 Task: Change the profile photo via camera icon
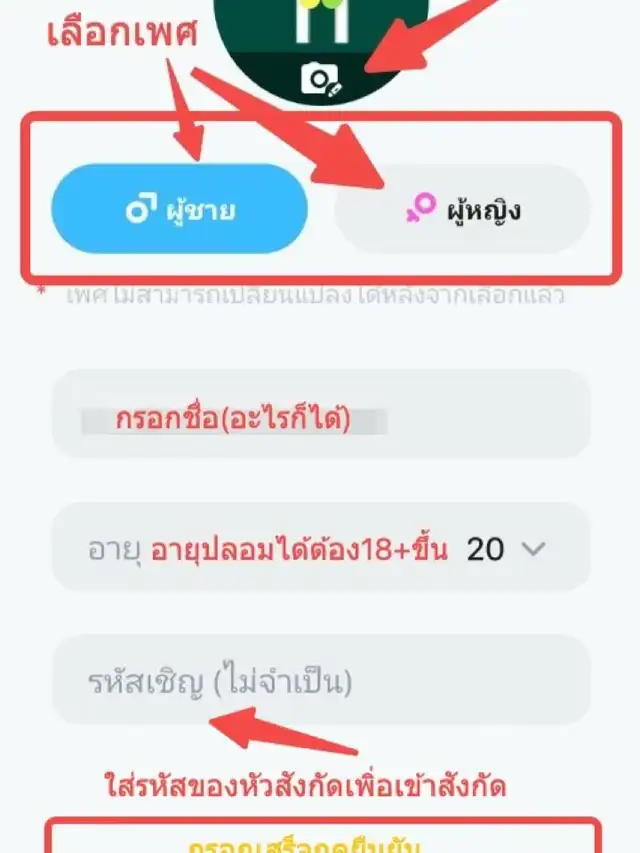(322, 79)
